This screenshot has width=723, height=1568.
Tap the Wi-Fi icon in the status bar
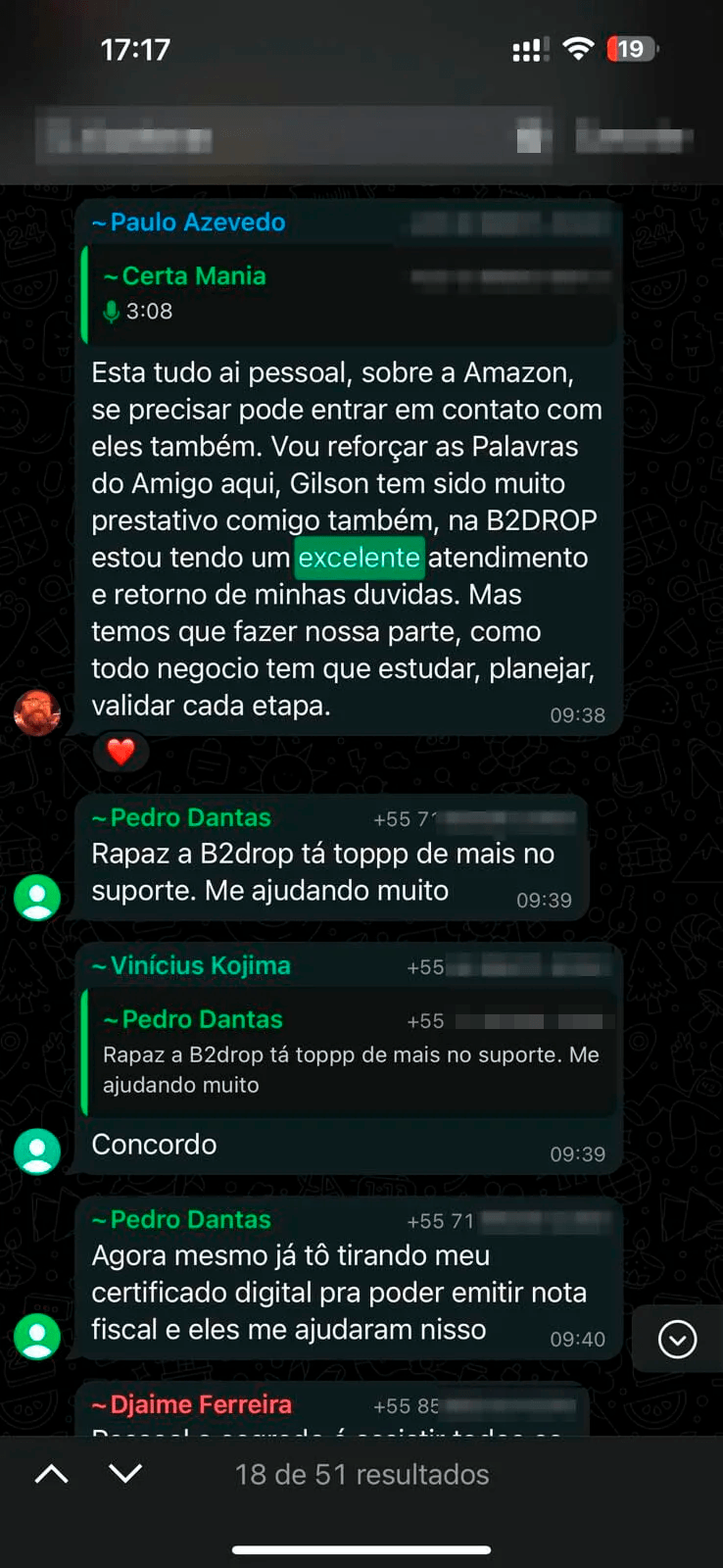(576, 47)
